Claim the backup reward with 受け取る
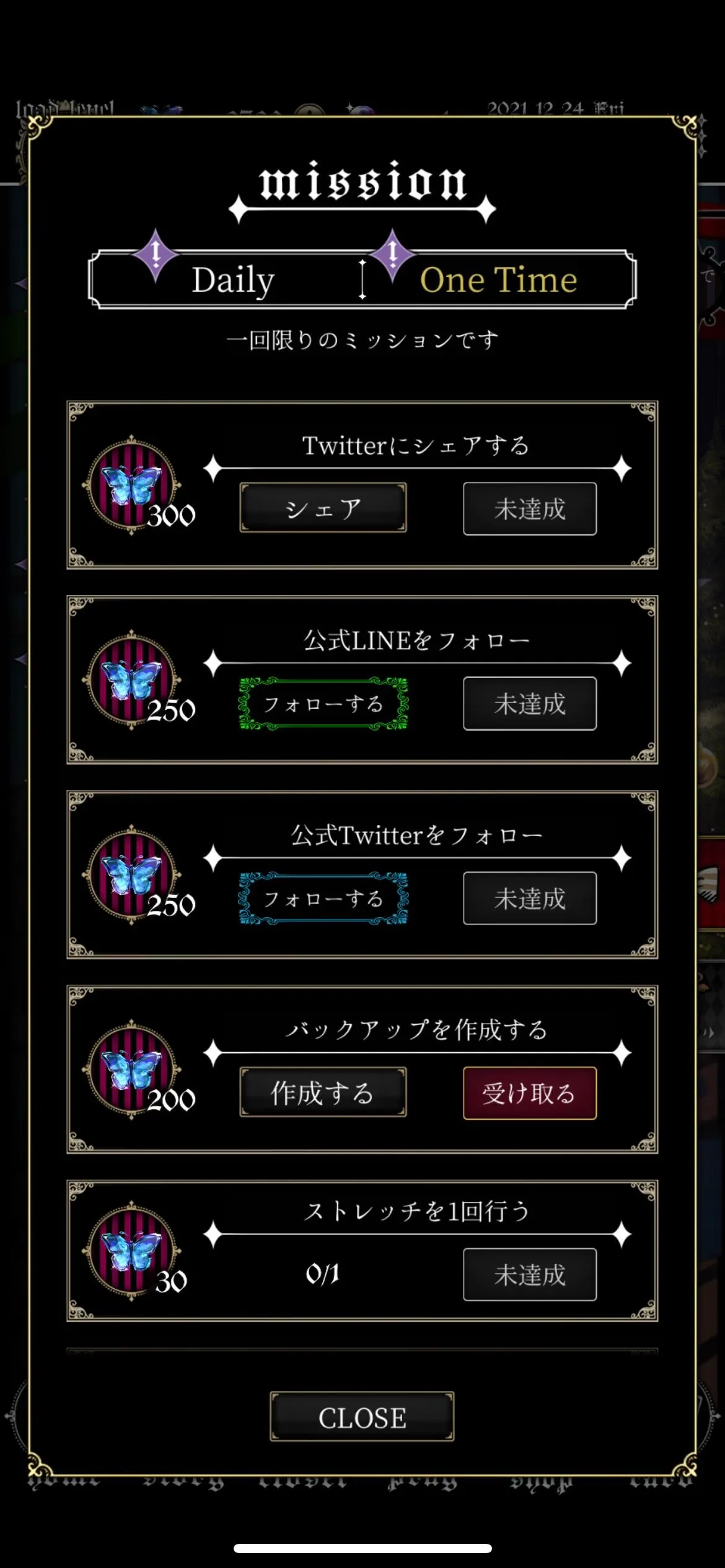 point(529,1092)
